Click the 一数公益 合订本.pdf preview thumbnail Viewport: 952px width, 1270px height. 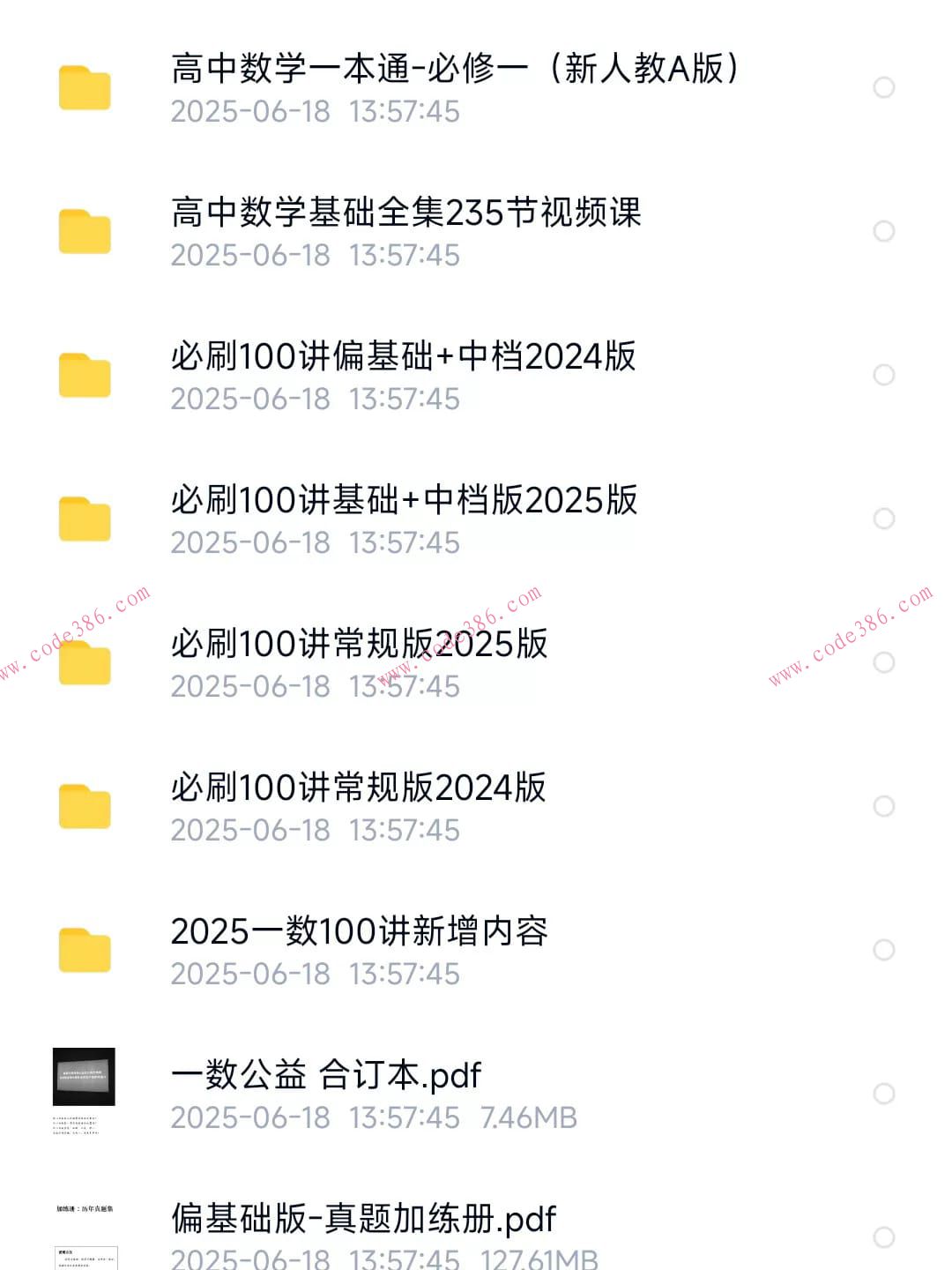click(x=85, y=1086)
